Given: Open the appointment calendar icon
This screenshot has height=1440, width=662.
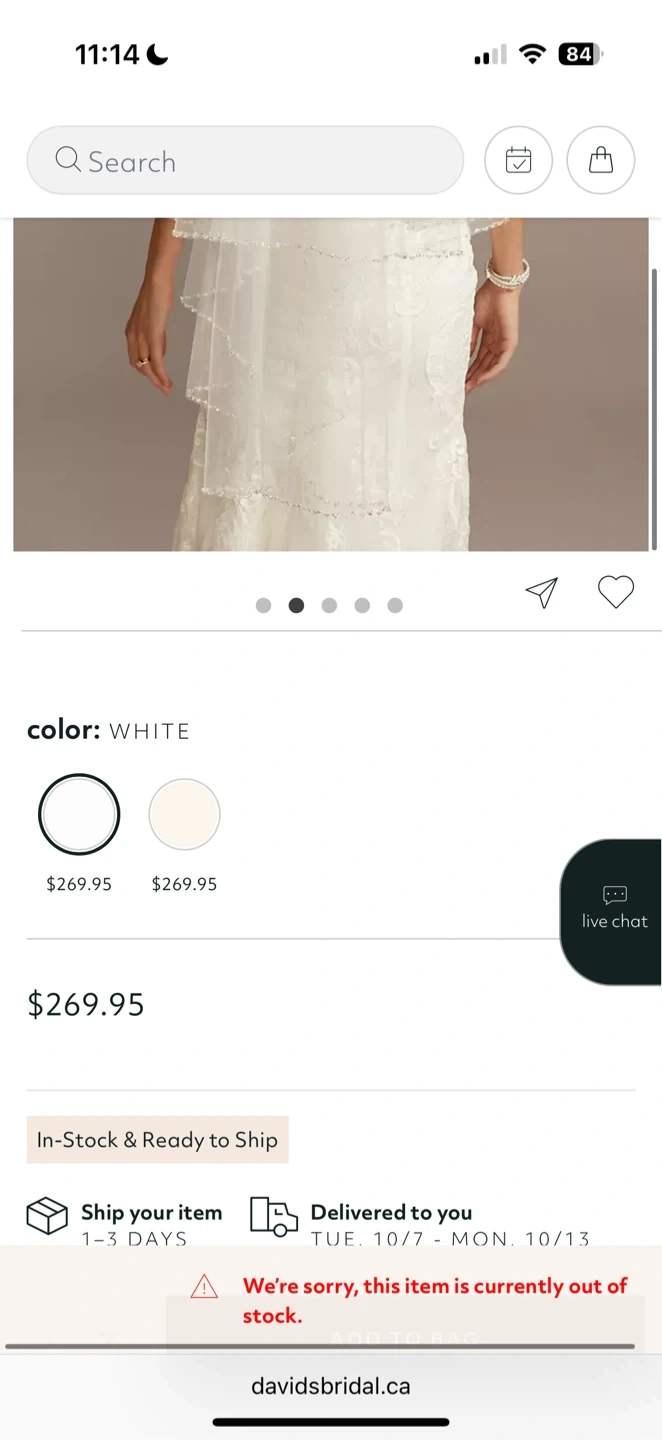Looking at the screenshot, I should pos(518,160).
